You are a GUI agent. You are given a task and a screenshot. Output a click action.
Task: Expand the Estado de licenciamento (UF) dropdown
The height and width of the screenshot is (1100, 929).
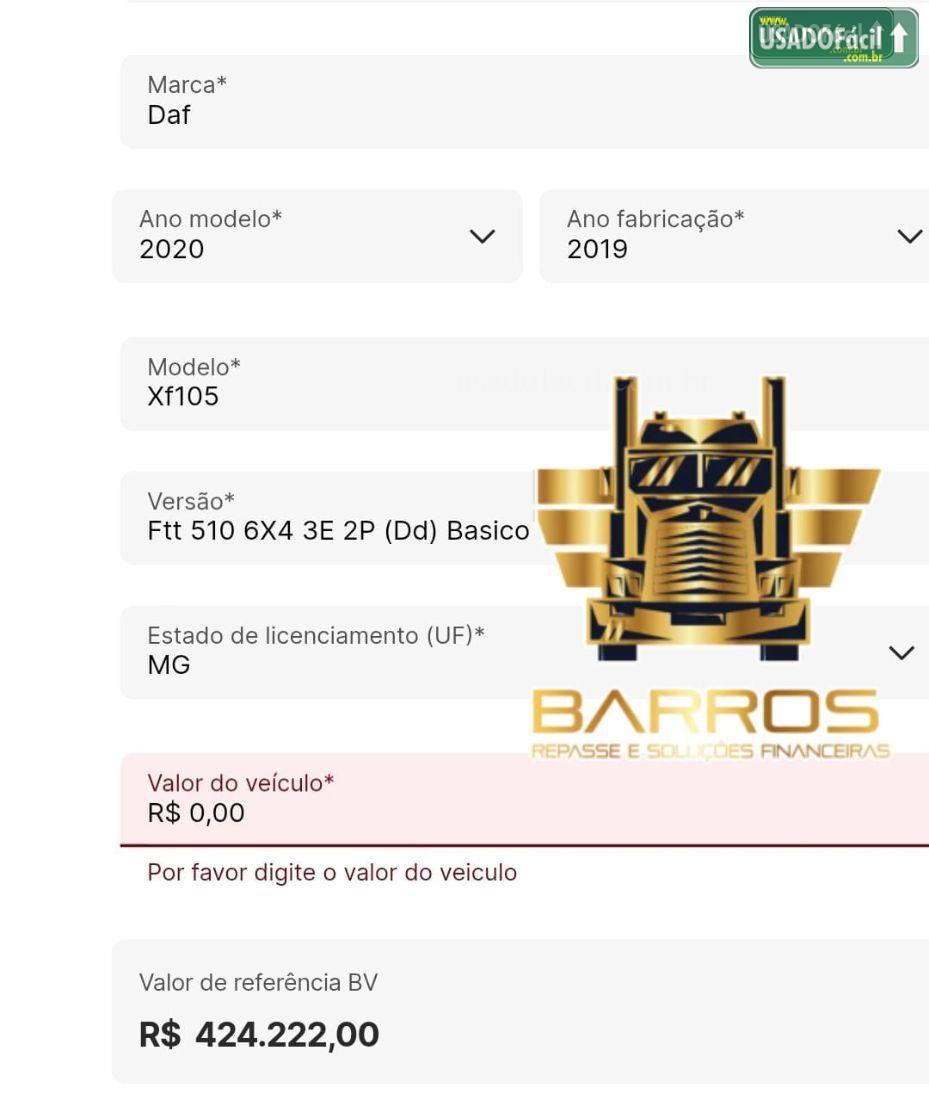coord(900,652)
